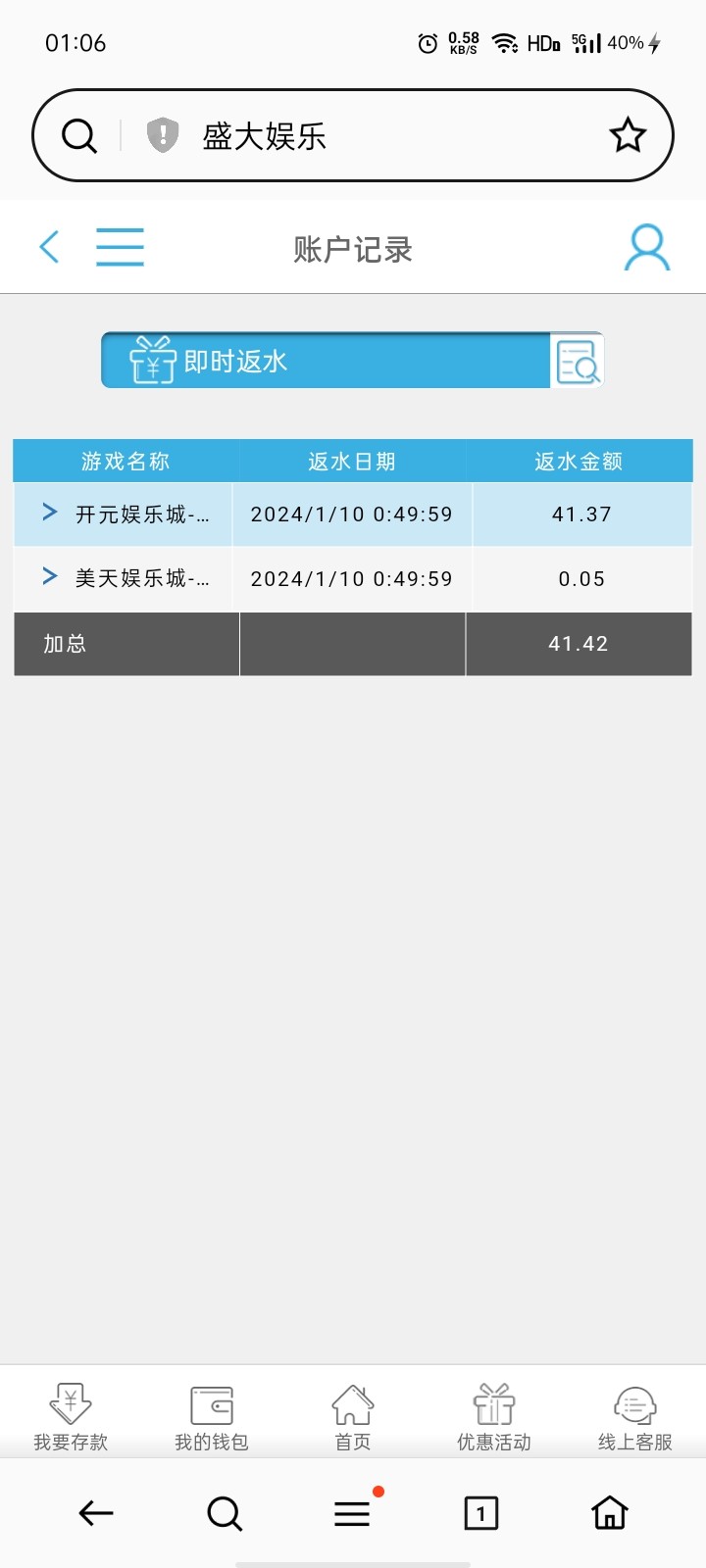
Task: Open the user profile icon in the header
Action: click(645, 247)
